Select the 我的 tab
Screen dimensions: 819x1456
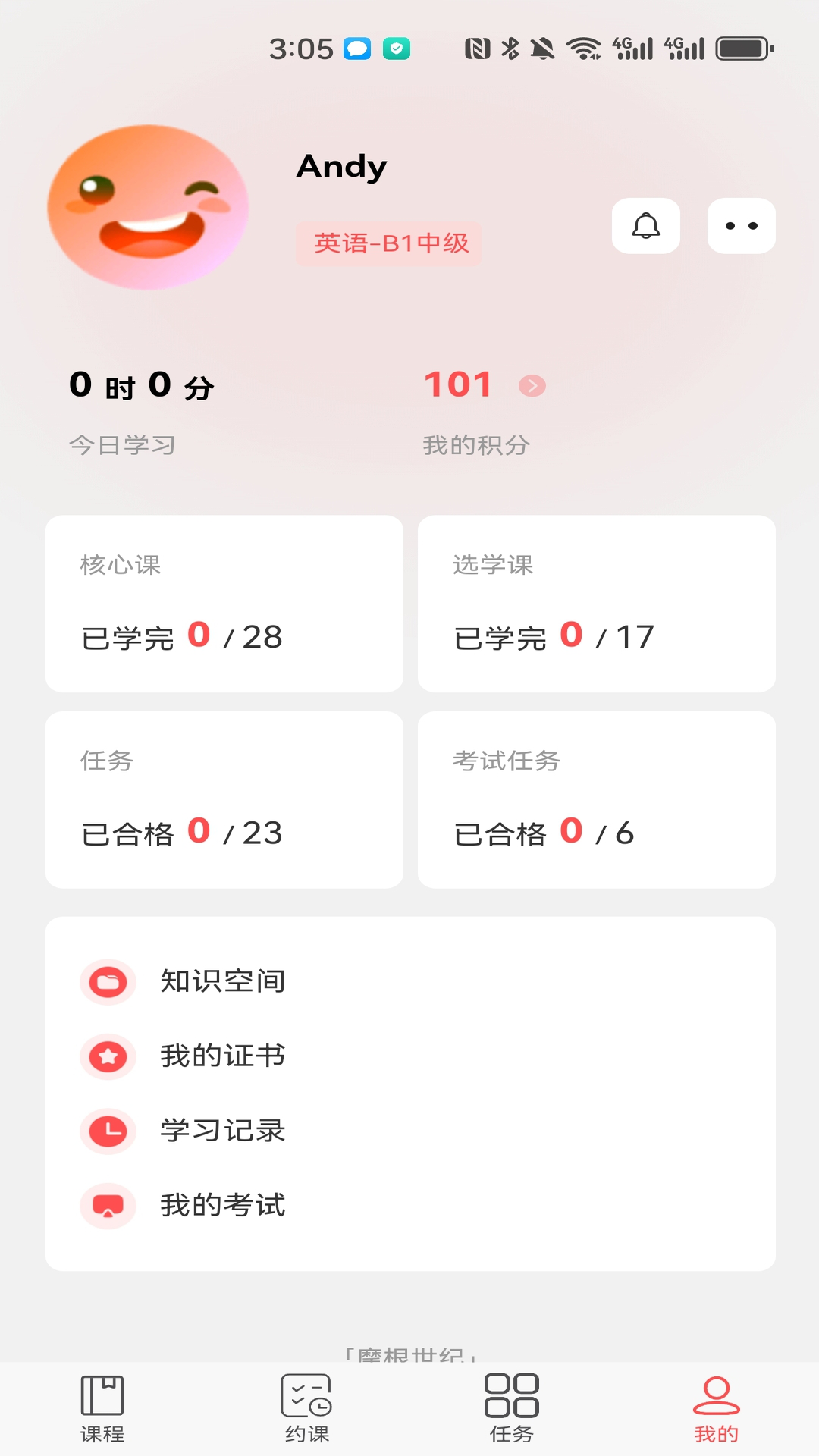(717, 1408)
